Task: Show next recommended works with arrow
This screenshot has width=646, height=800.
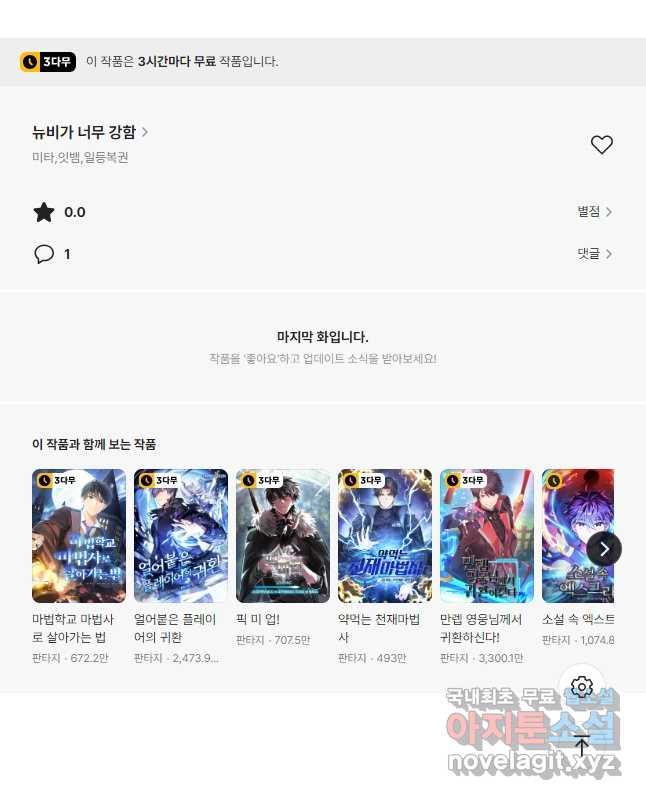Action: (604, 548)
